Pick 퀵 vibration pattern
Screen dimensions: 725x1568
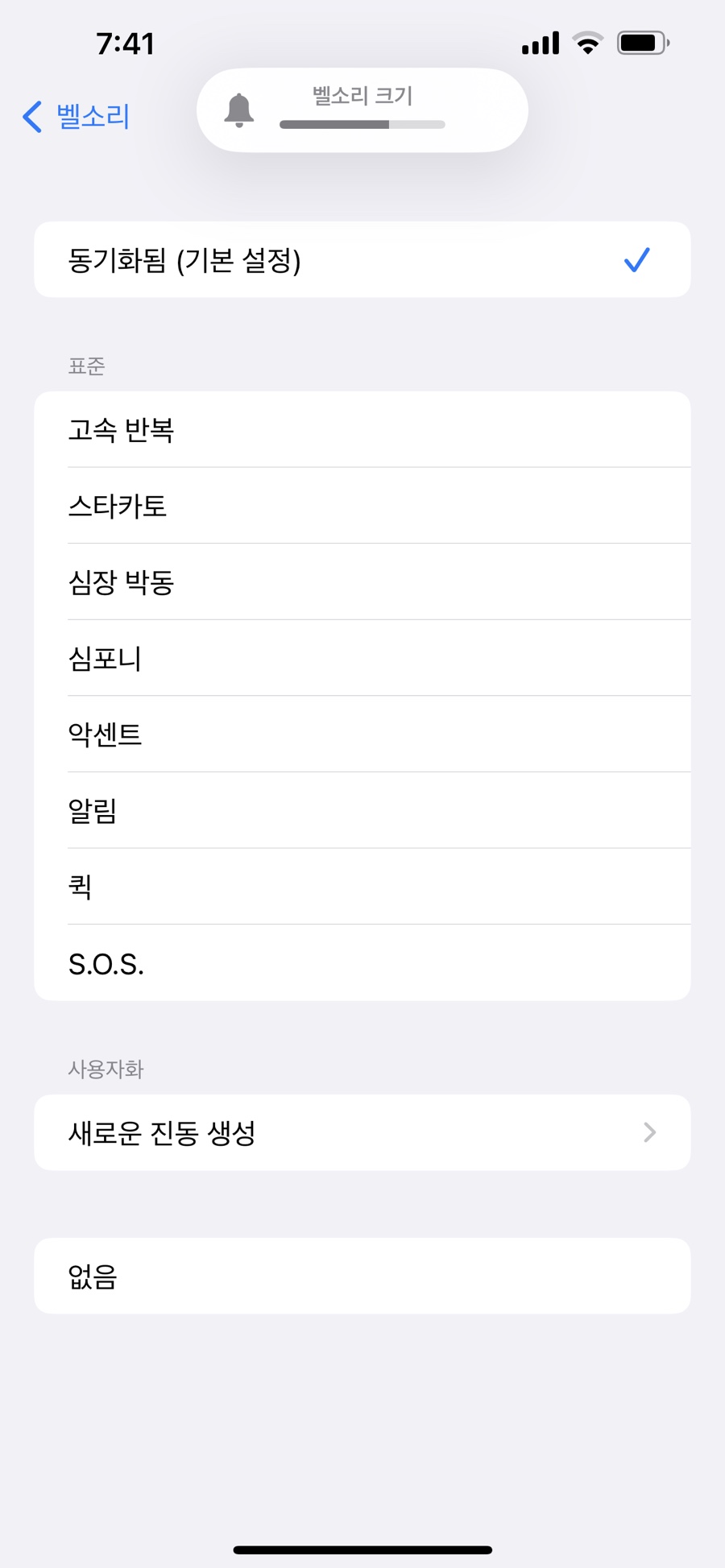point(362,886)
